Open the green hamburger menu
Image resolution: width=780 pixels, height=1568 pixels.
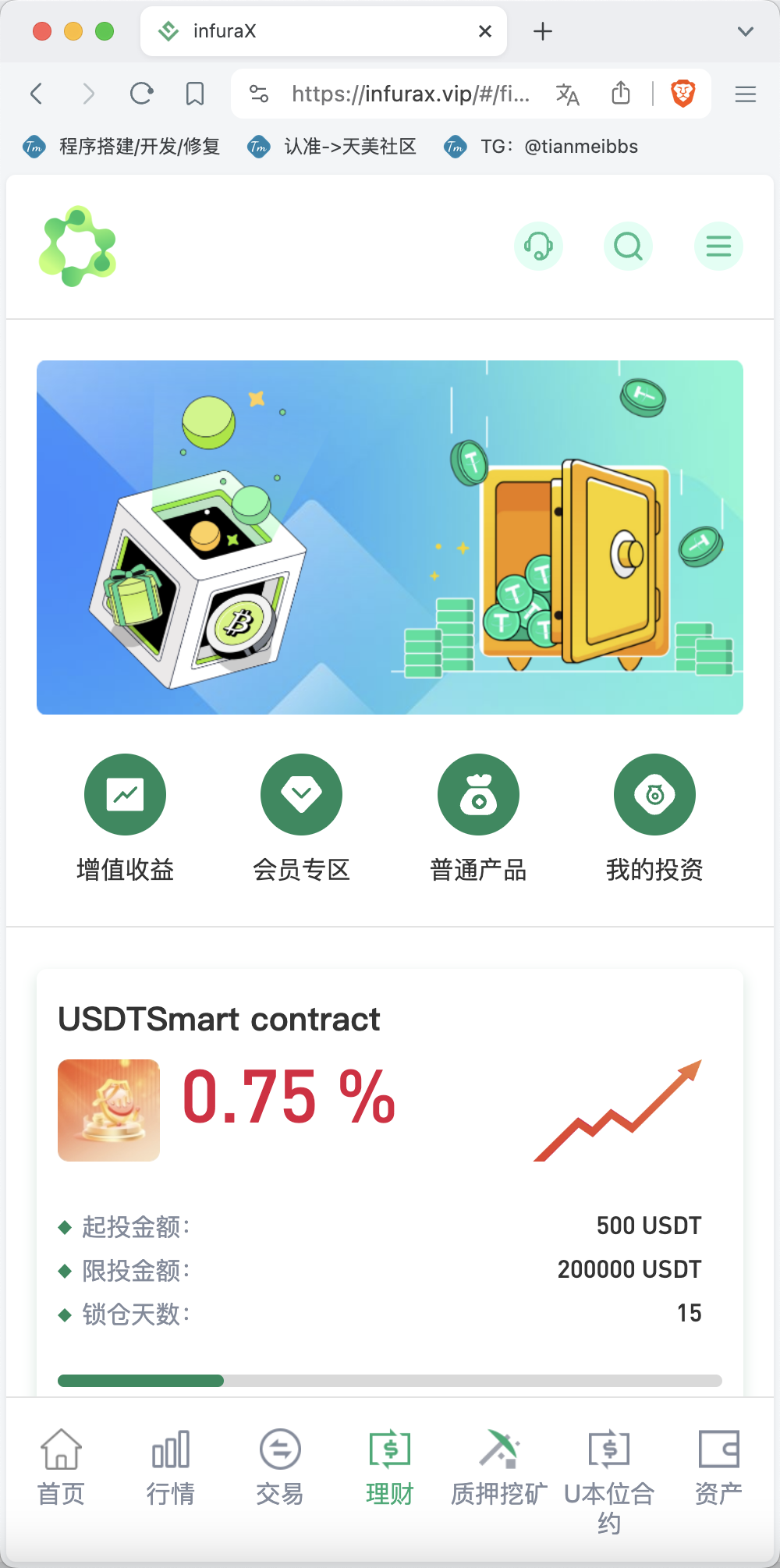coord(718,247)
